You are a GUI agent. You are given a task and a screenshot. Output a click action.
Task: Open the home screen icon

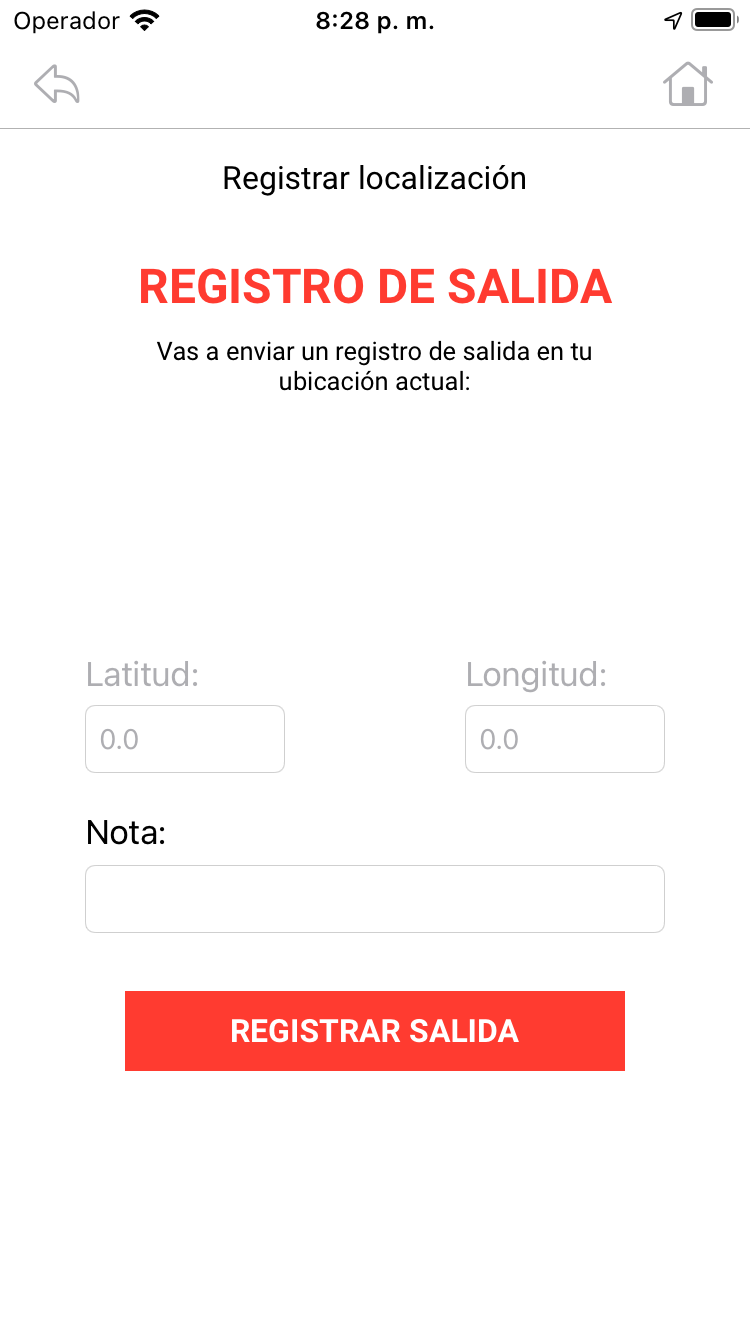pos(688,84)
